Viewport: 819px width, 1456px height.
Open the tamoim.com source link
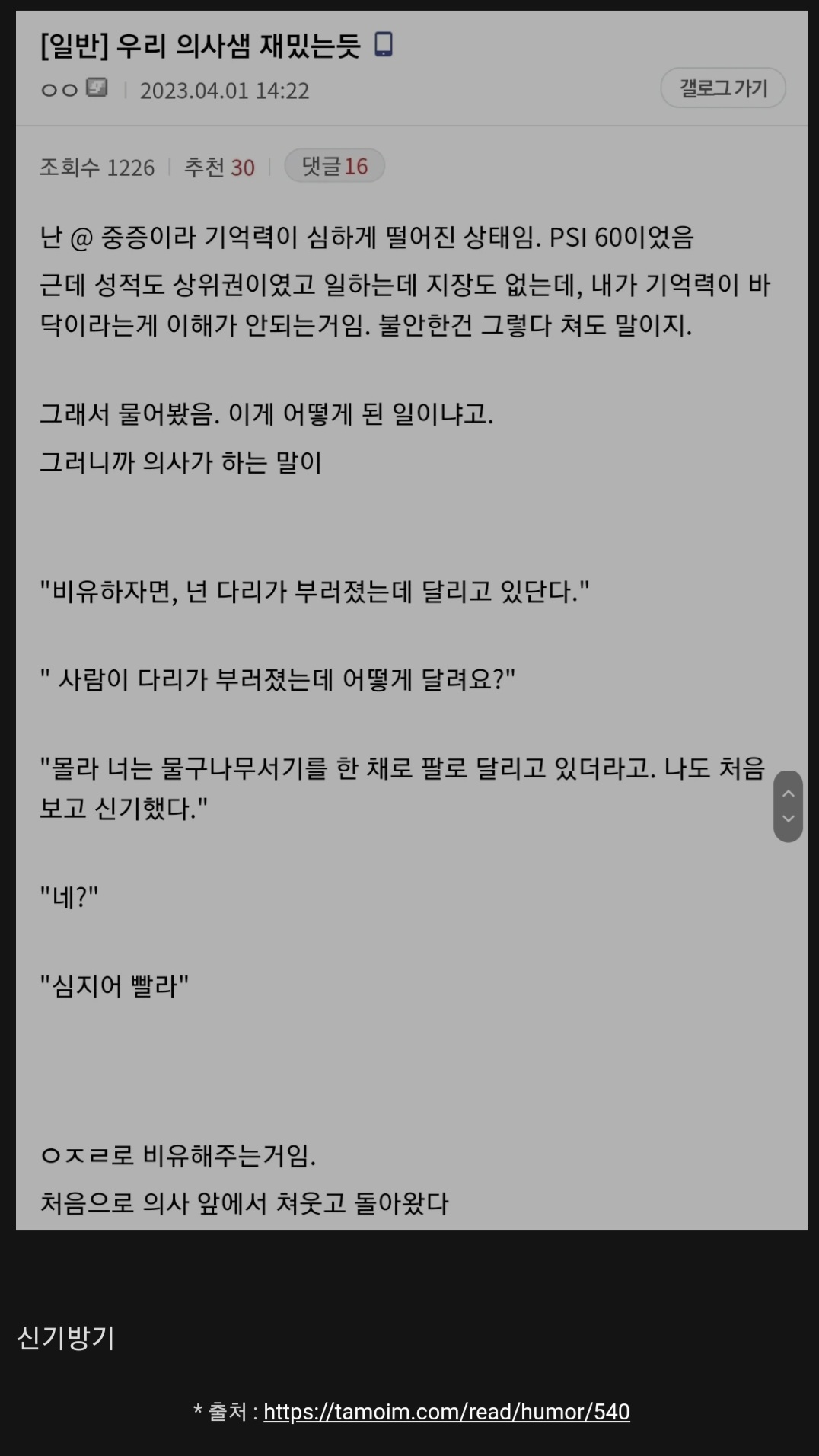(x=446, y=1412)
